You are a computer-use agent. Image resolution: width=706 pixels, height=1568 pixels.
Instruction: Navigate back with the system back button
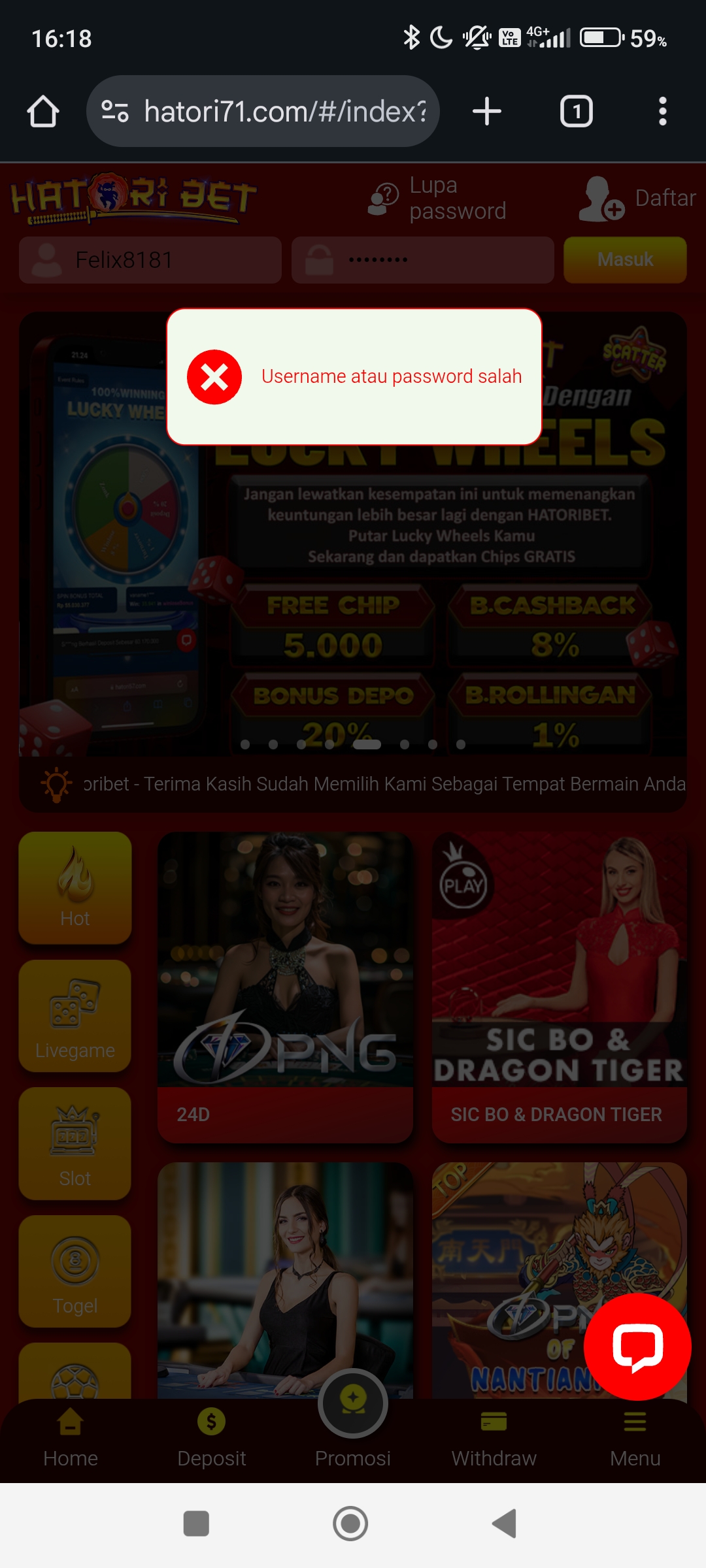(x=505, y=1524)
